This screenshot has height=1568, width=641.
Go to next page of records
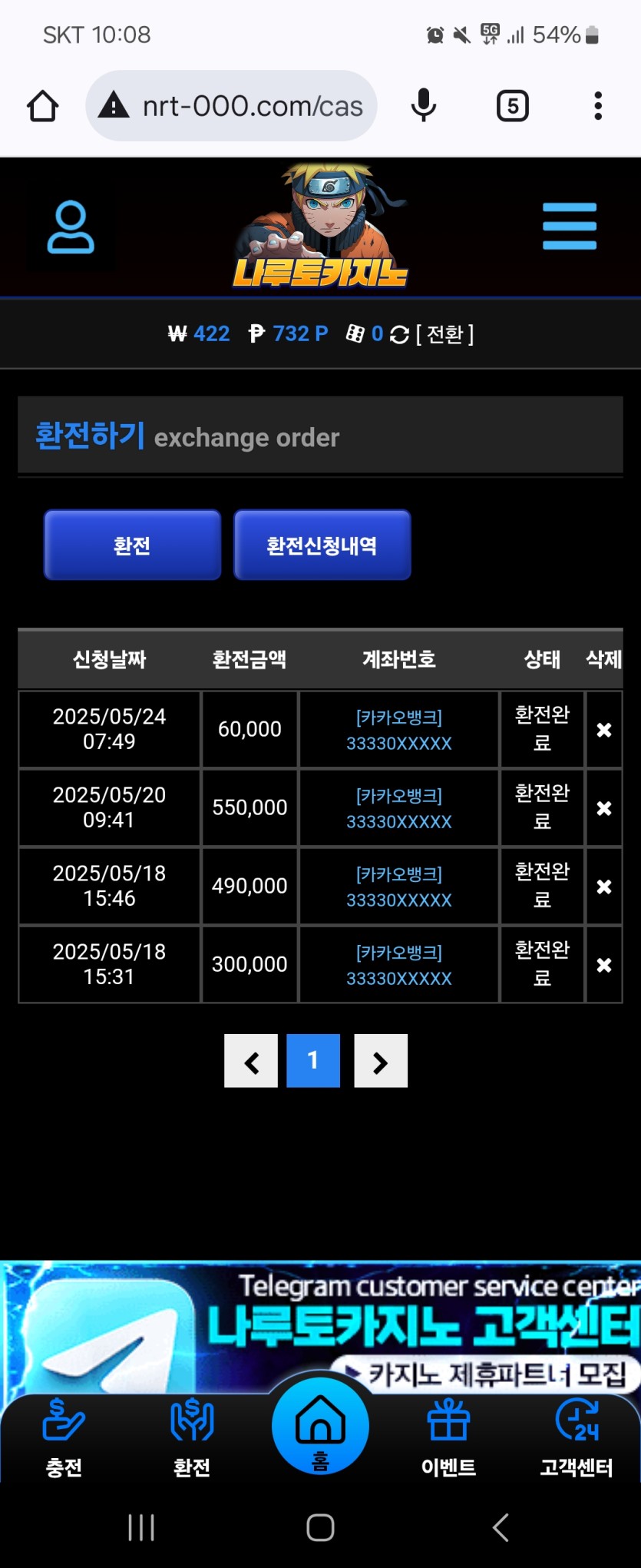pyautogui.click(x=380, y=1061)
